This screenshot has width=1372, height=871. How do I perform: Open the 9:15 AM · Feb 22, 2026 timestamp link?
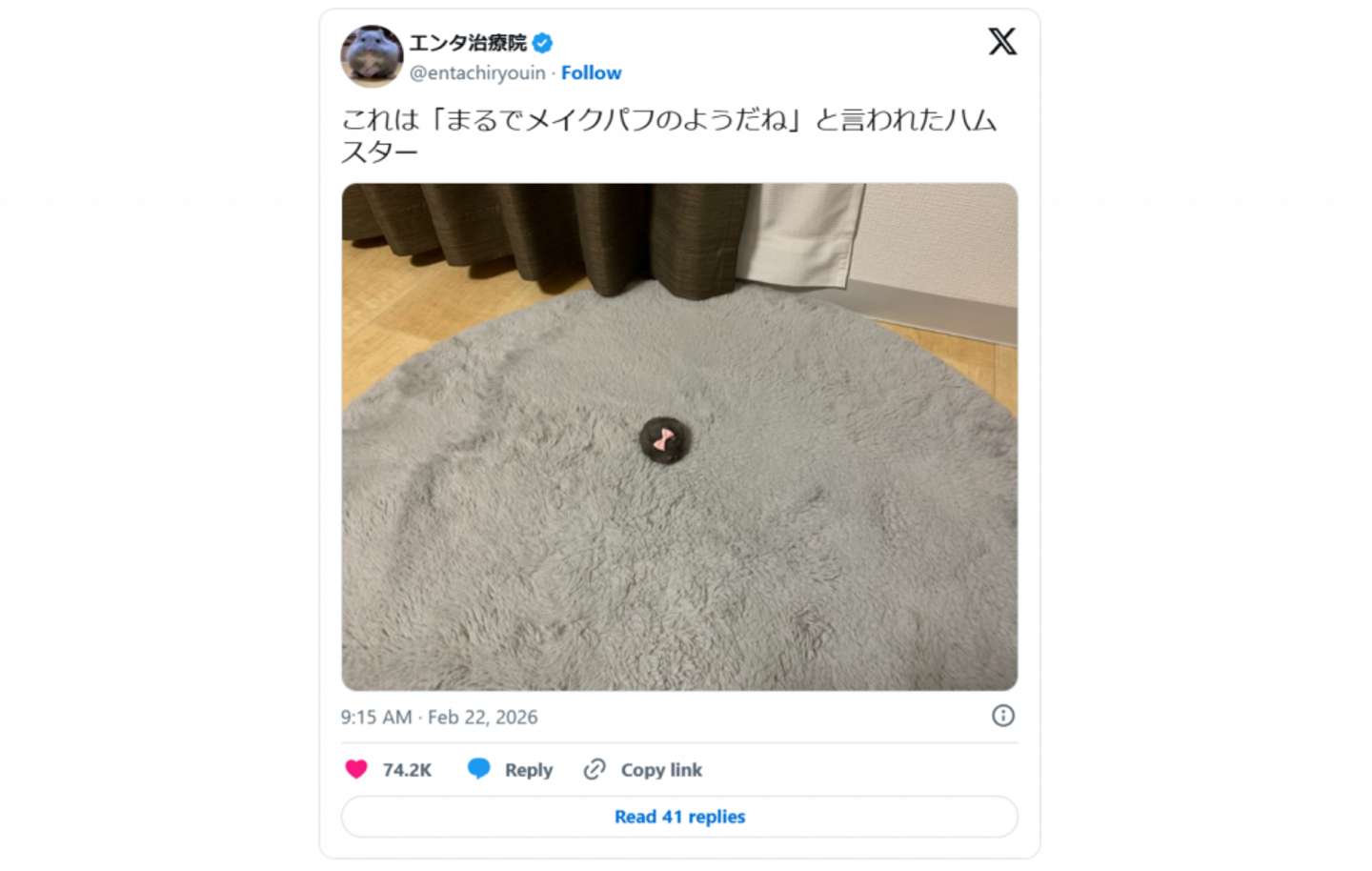(x=439, y=717)
